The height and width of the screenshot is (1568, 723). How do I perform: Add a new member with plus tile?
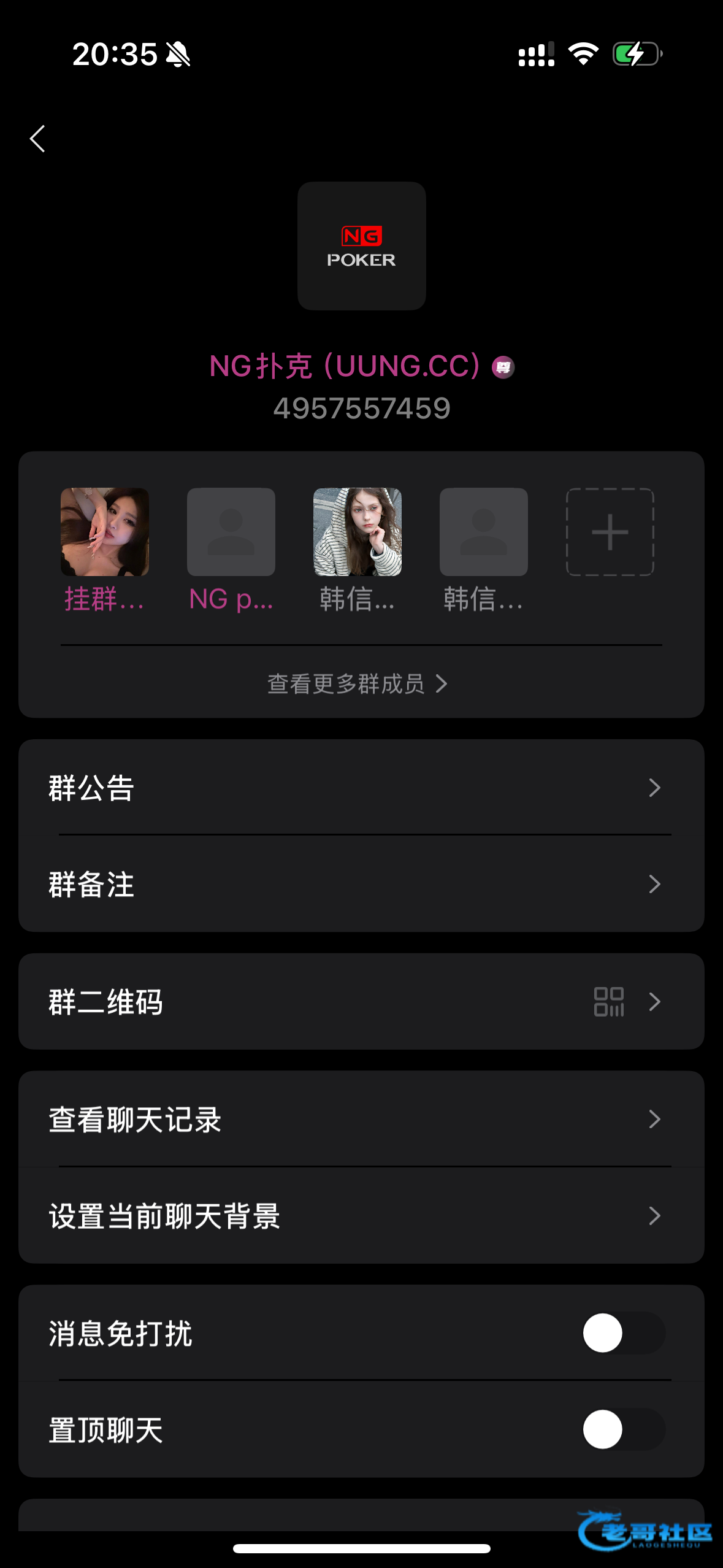610,532
